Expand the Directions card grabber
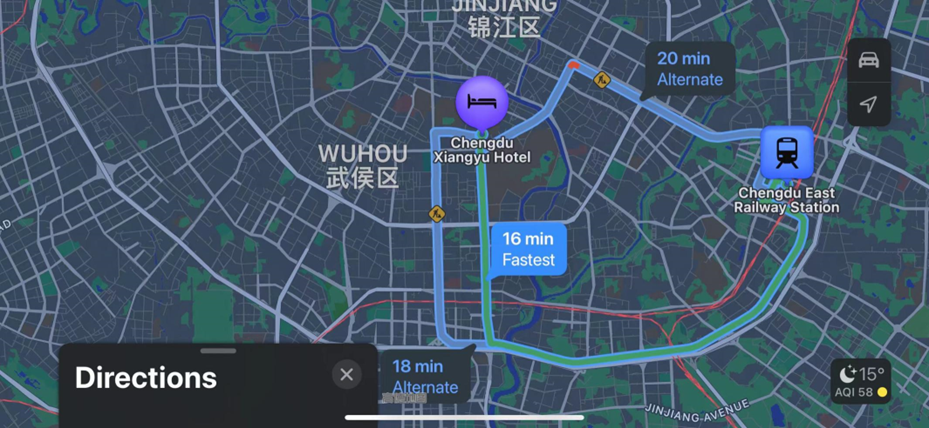Viewport: 929px width, 428px height. tap(218, 351)
